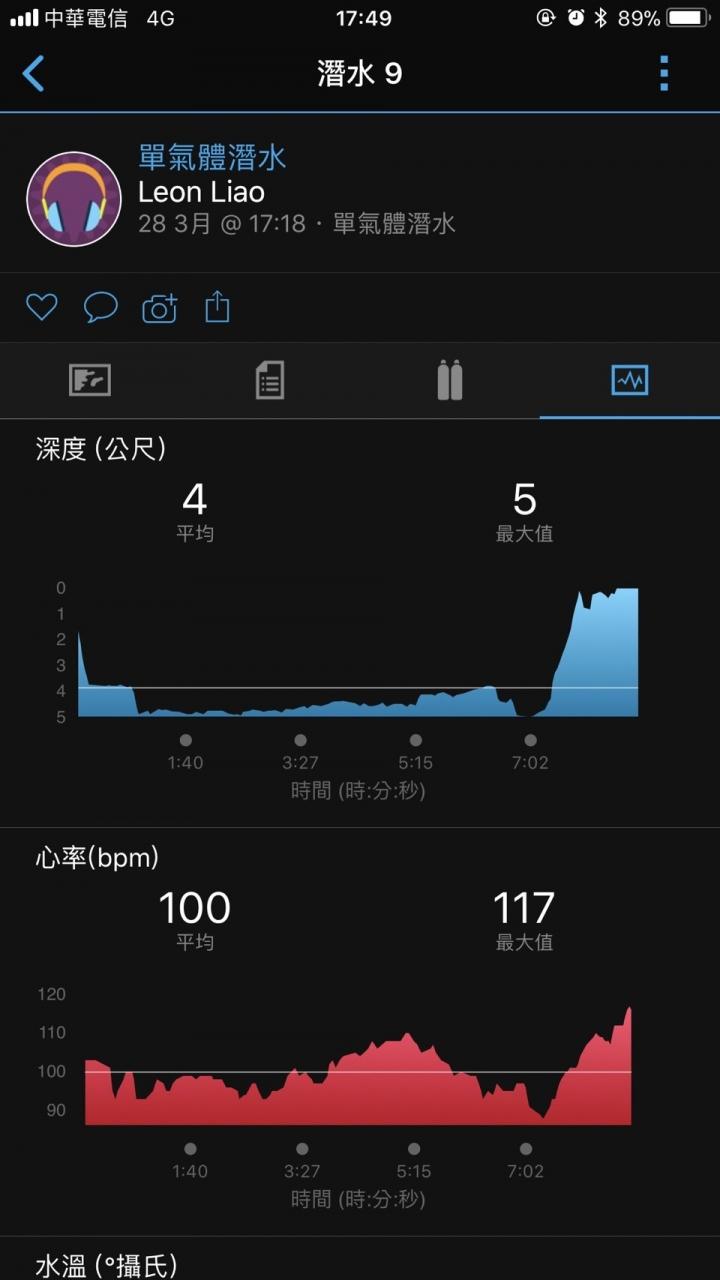
Task: Tap Leon Liao's name
Action: 202,192
